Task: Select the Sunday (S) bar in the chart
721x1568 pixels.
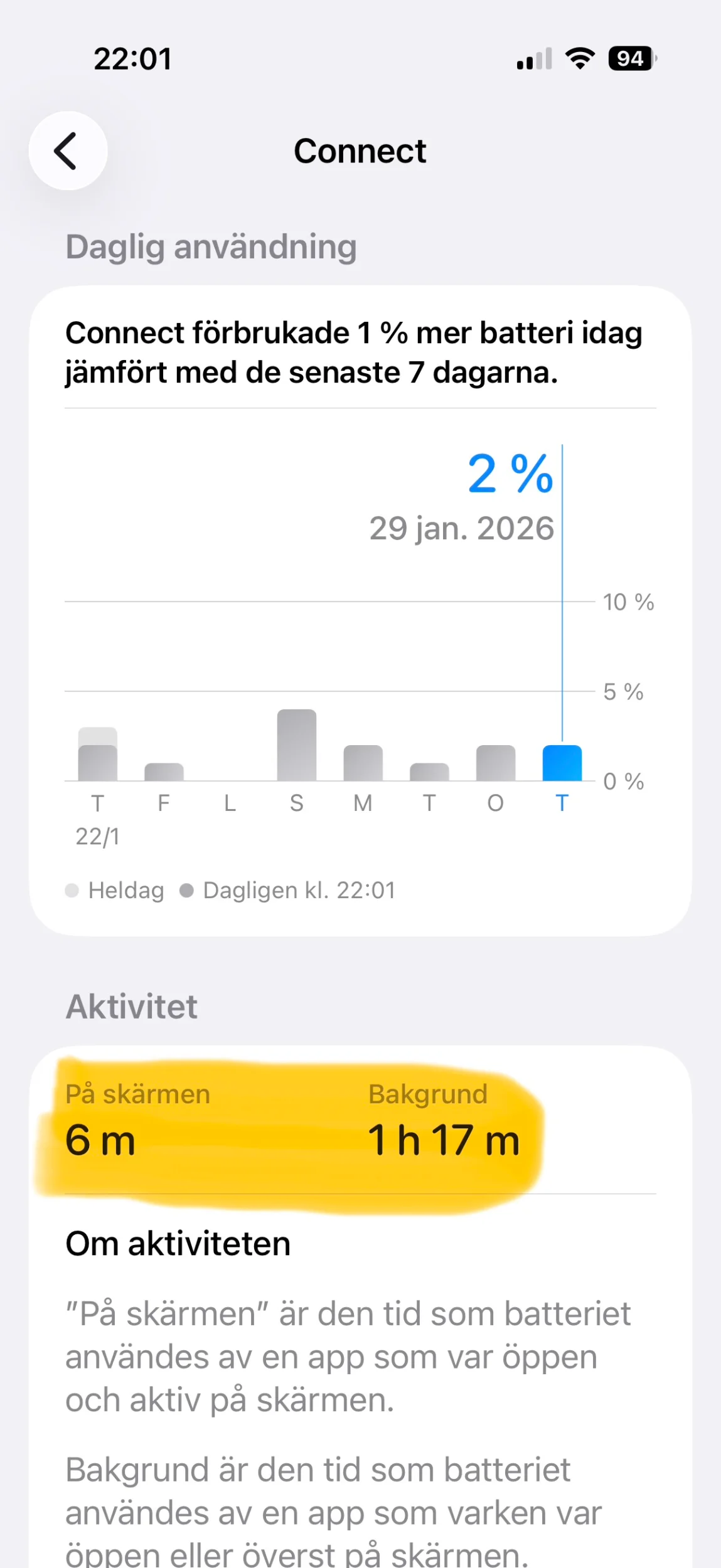Action: point(297,745)
